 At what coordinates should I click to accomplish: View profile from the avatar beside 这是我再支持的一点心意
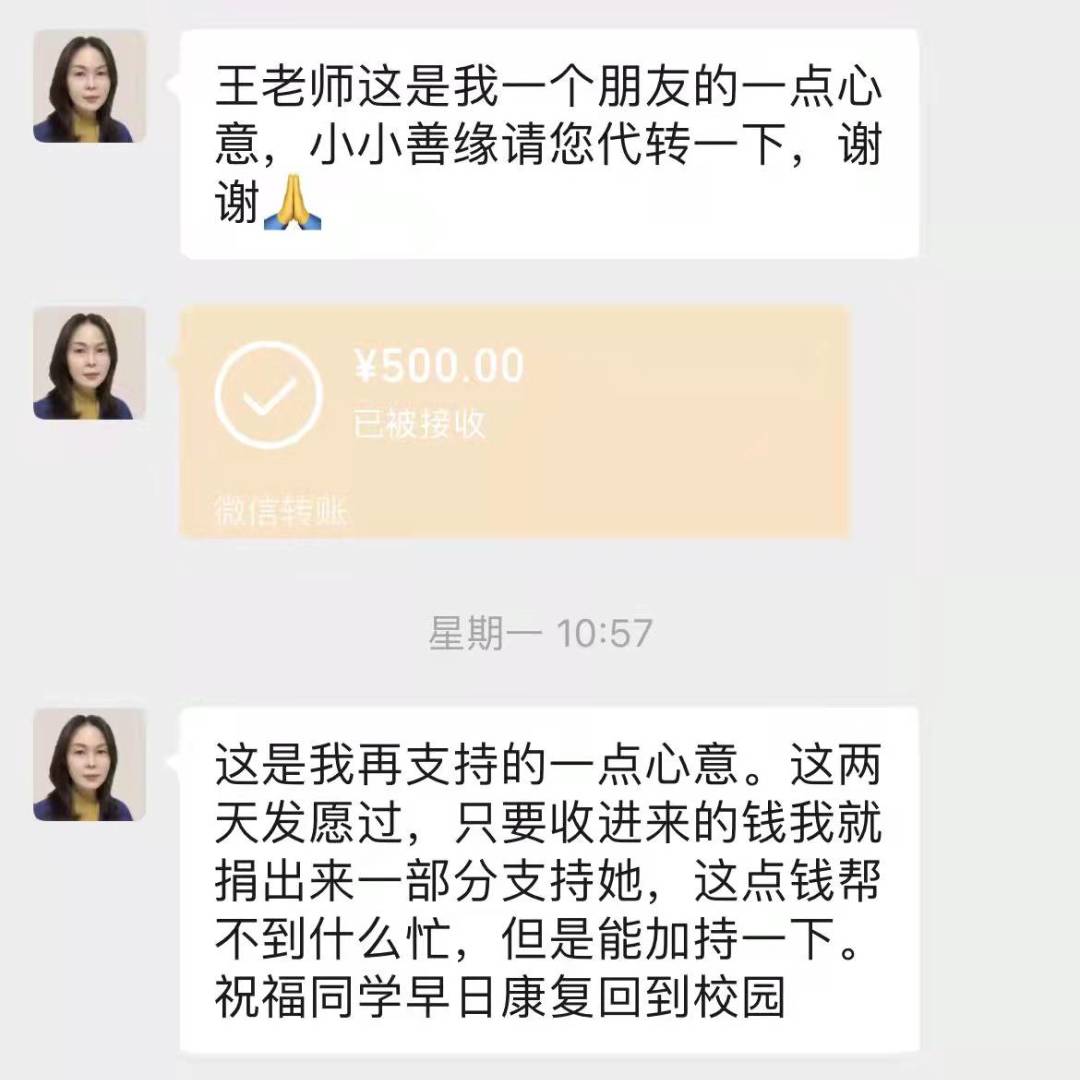point(90,765)
